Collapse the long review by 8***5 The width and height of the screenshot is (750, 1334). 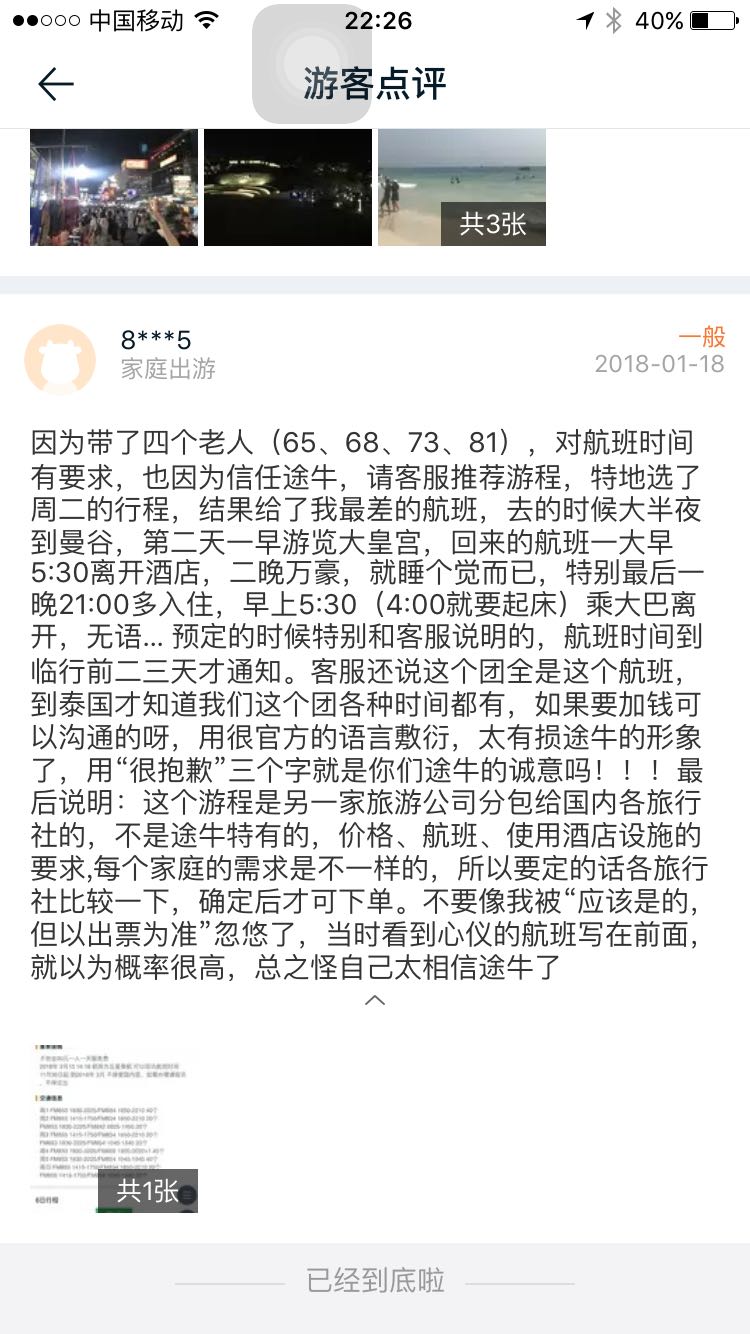point(375,1000)
